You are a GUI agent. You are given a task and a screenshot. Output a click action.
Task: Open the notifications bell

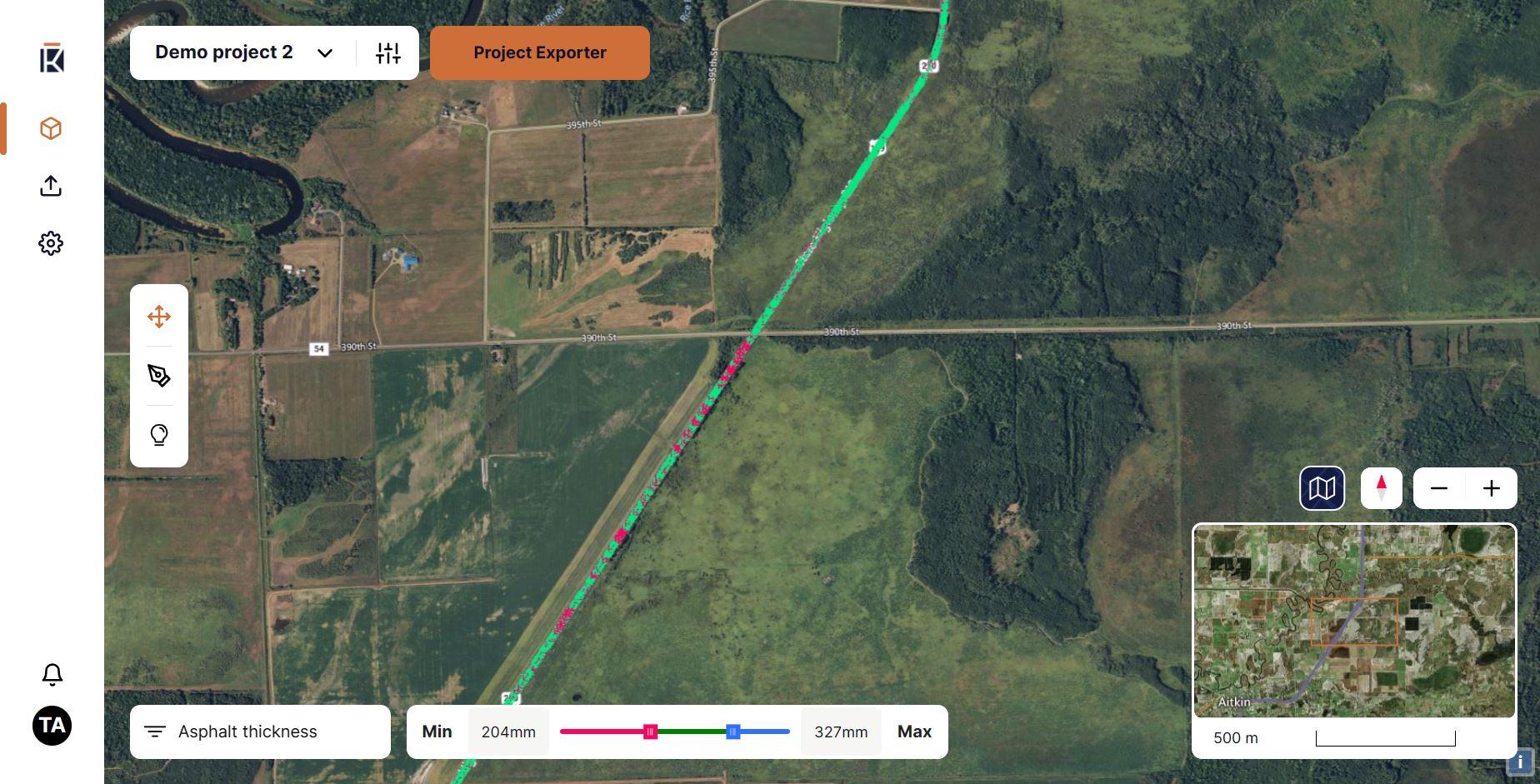pyautogui.click(x=52, y=674)
